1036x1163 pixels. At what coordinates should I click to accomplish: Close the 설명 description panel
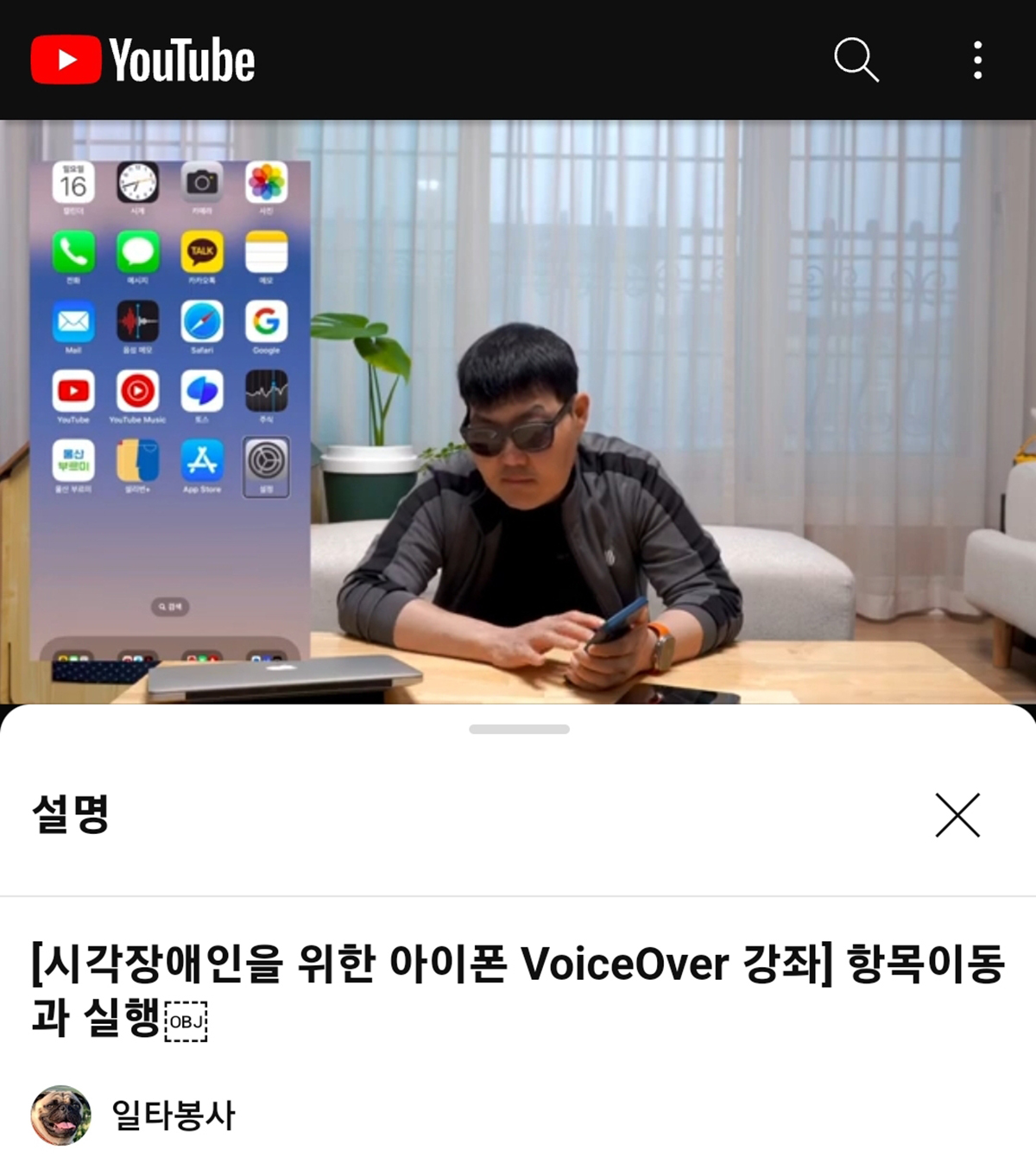(x=957, y=814)
